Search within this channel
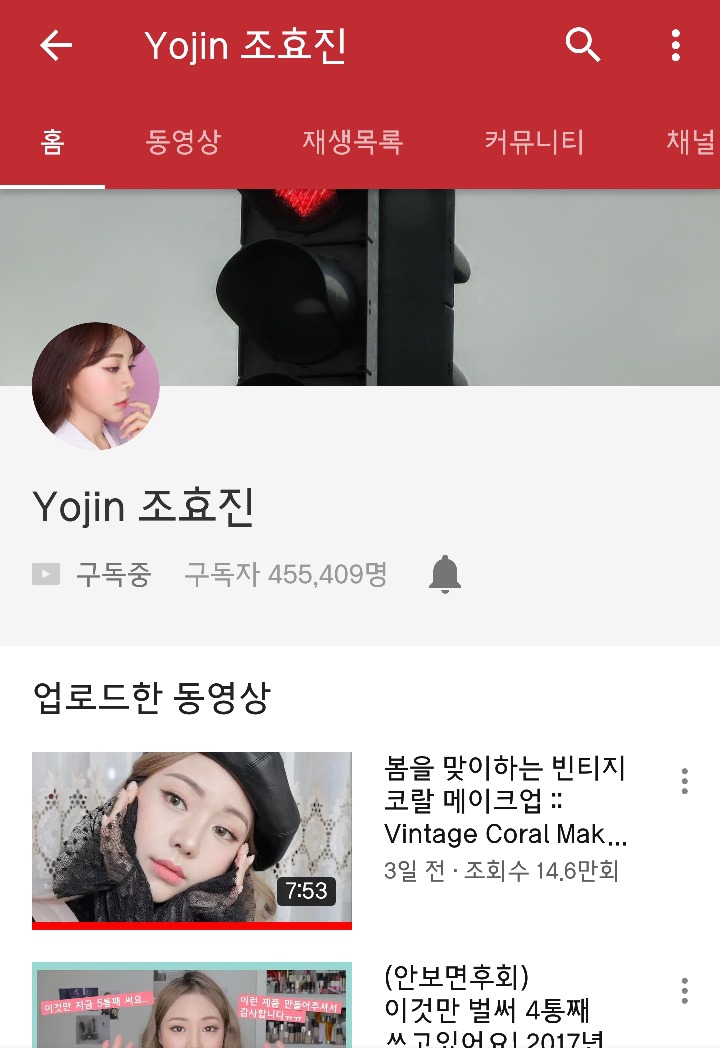This screenshot has height=1048, width=720. tap(582, 46)
